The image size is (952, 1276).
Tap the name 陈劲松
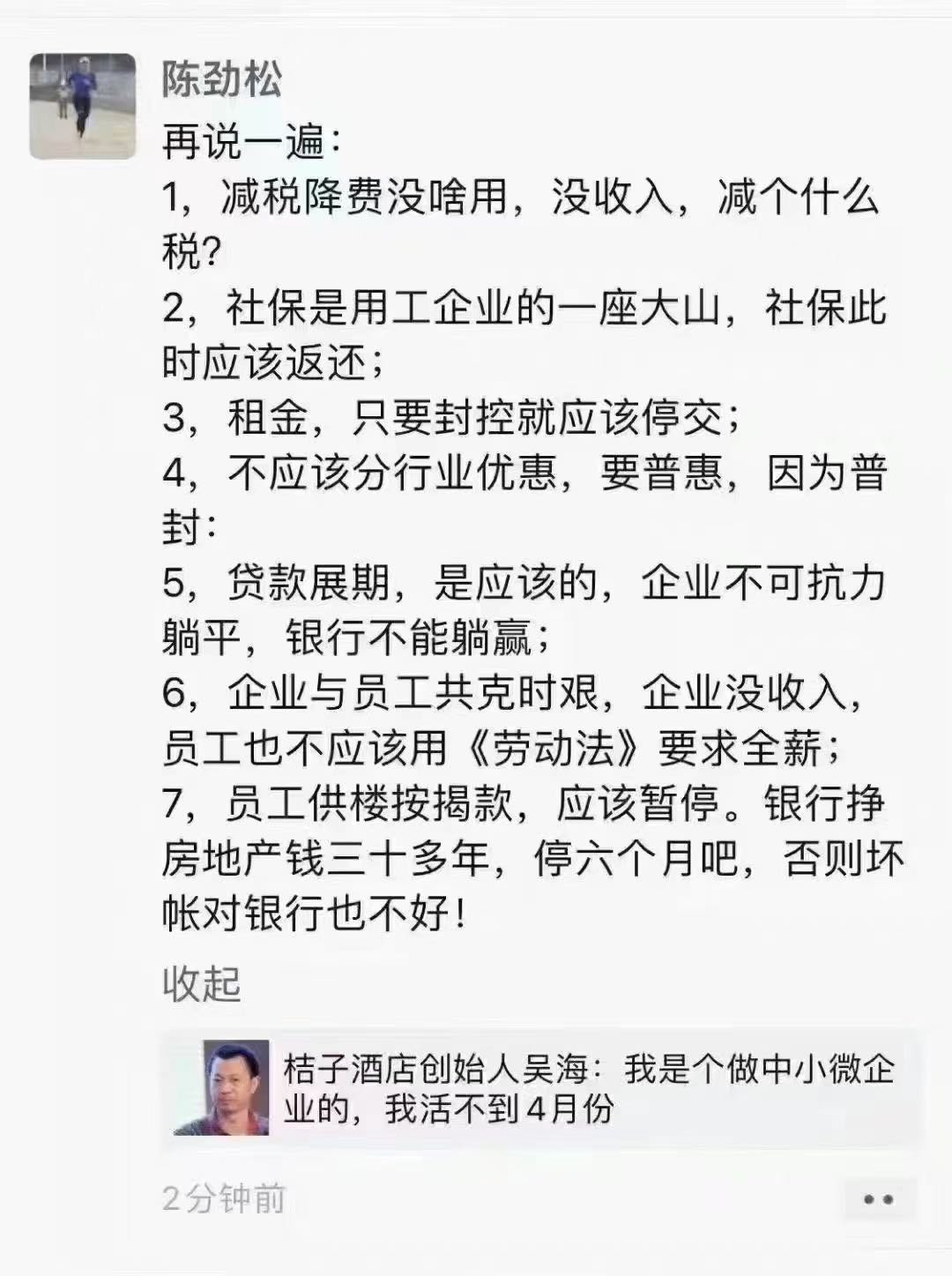click(x=221, y=80)
